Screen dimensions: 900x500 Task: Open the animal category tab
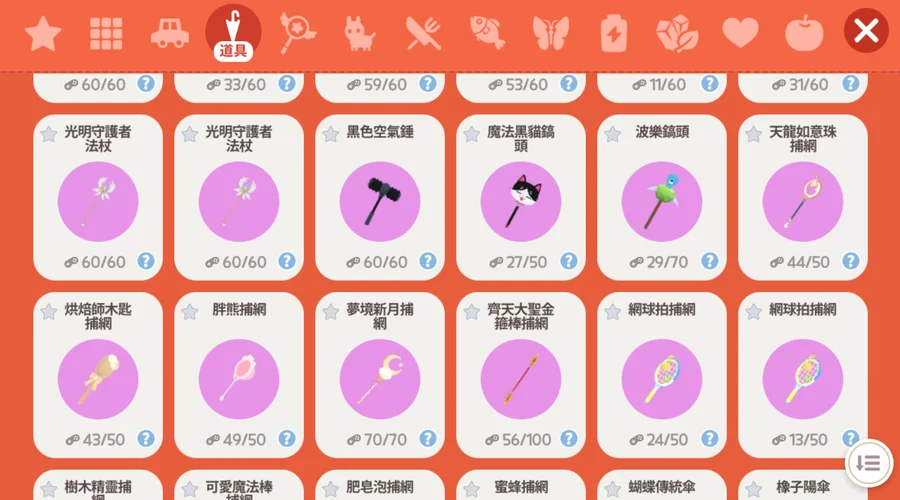pyautogui.click(x=360, y=34)
